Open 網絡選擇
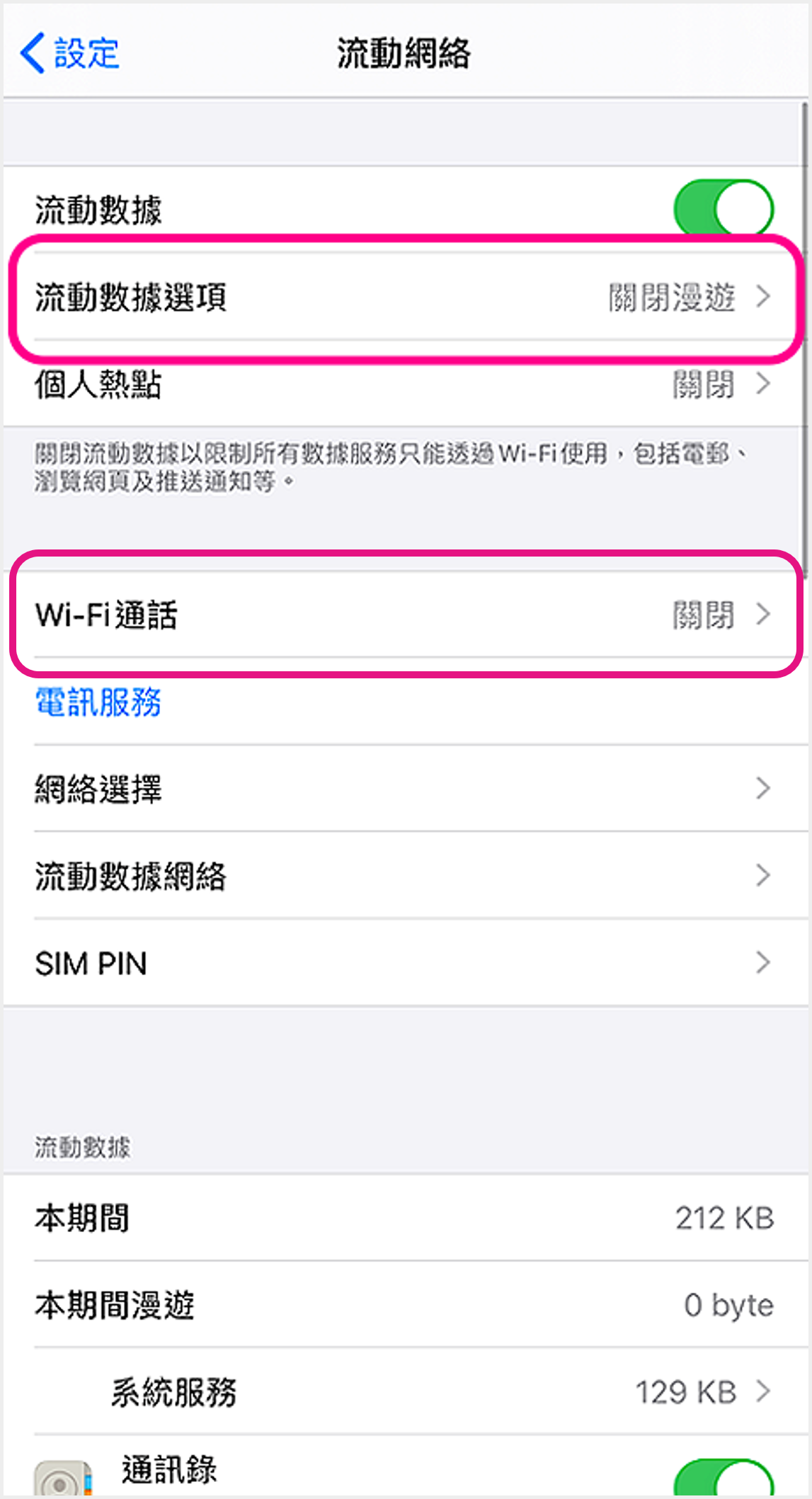The width and height of the screenshot is (812, 1499). (x=404, y=788)
